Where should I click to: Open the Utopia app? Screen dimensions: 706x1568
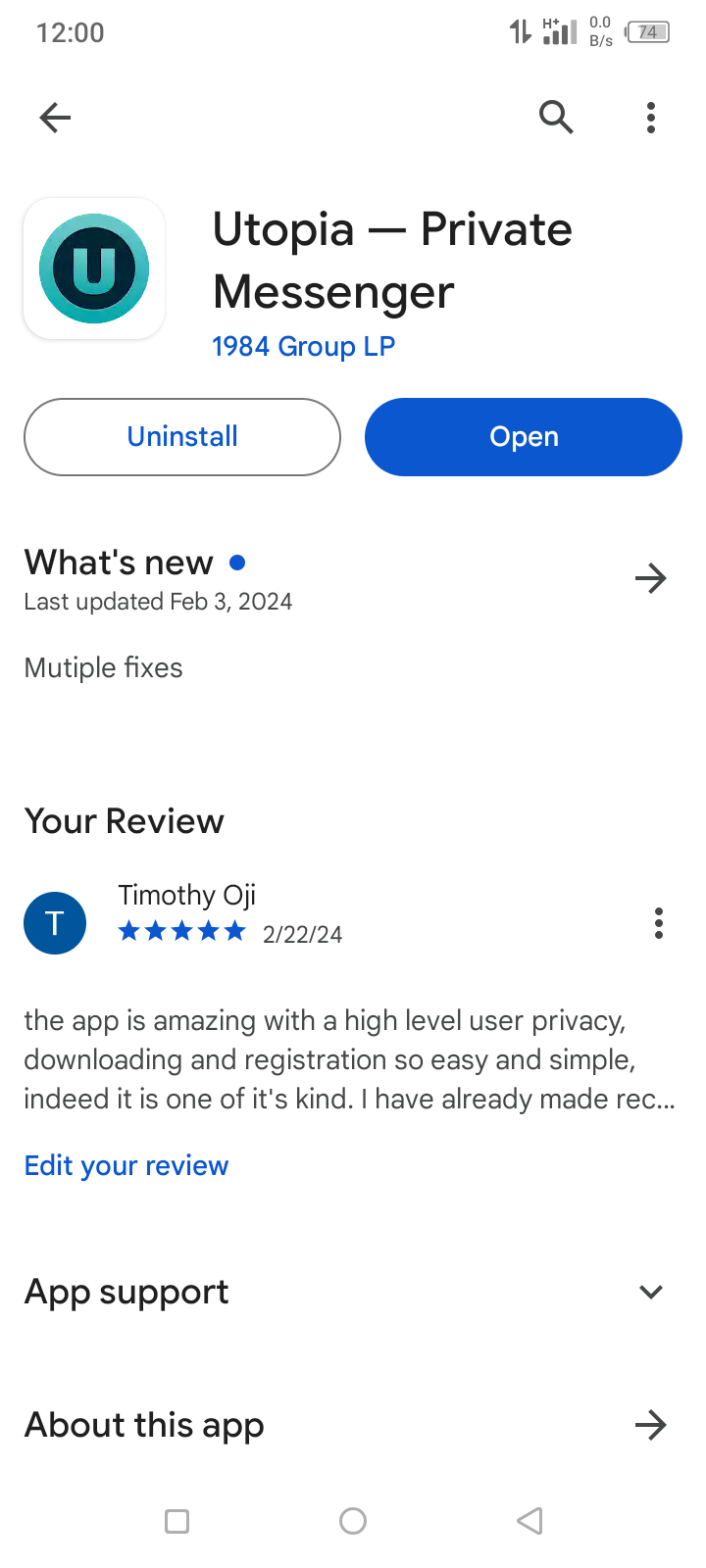[524, 437]
